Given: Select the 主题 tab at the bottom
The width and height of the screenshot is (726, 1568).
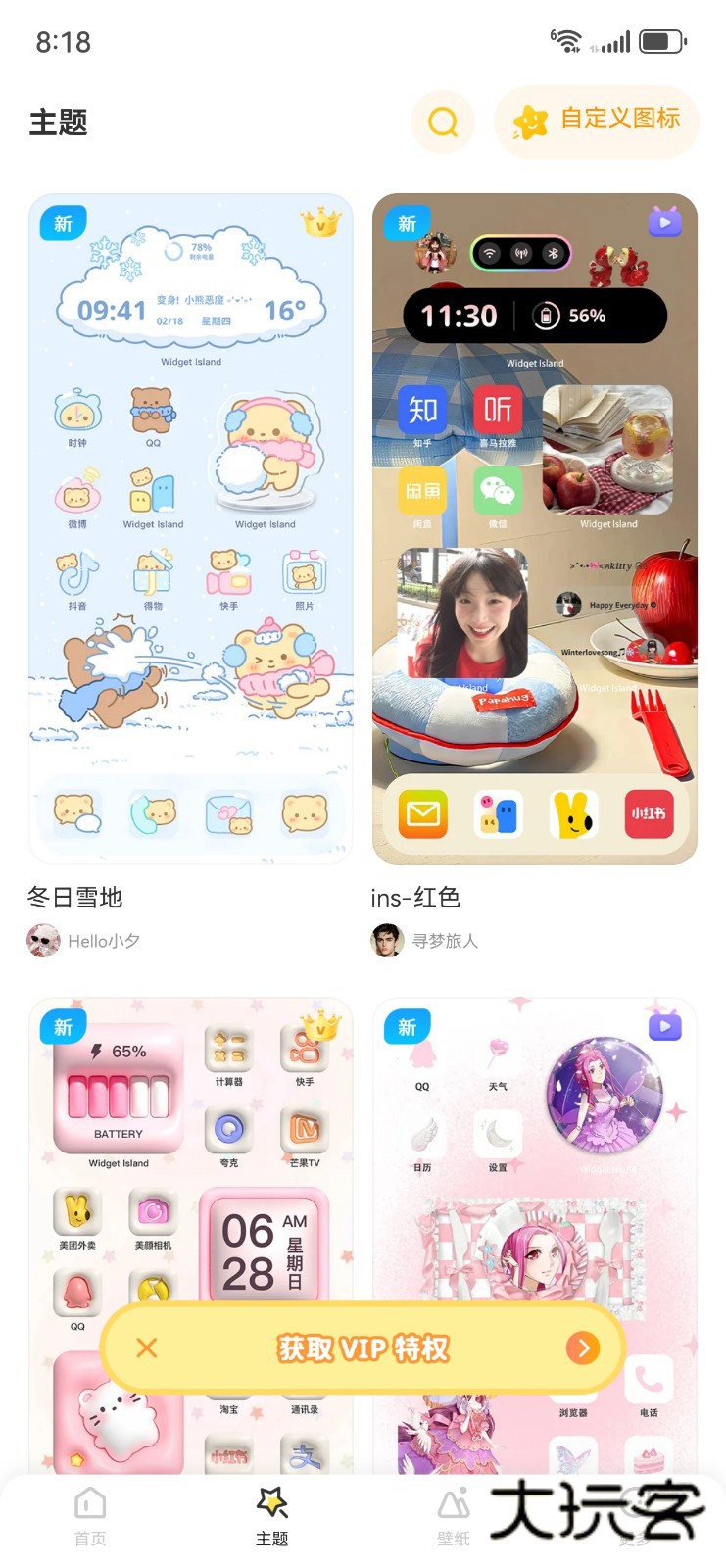Looking at the screenshot, I should [x=271, y=1514].
